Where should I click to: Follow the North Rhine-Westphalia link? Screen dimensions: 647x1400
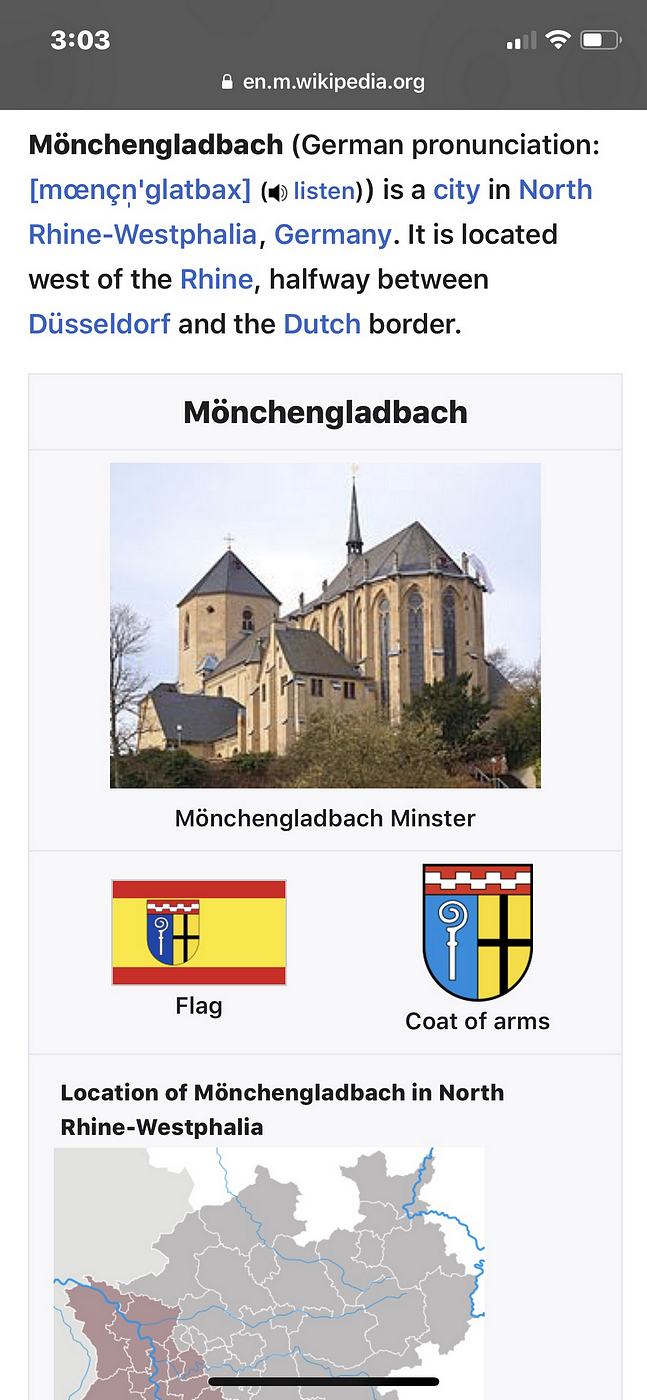point(310,212)
